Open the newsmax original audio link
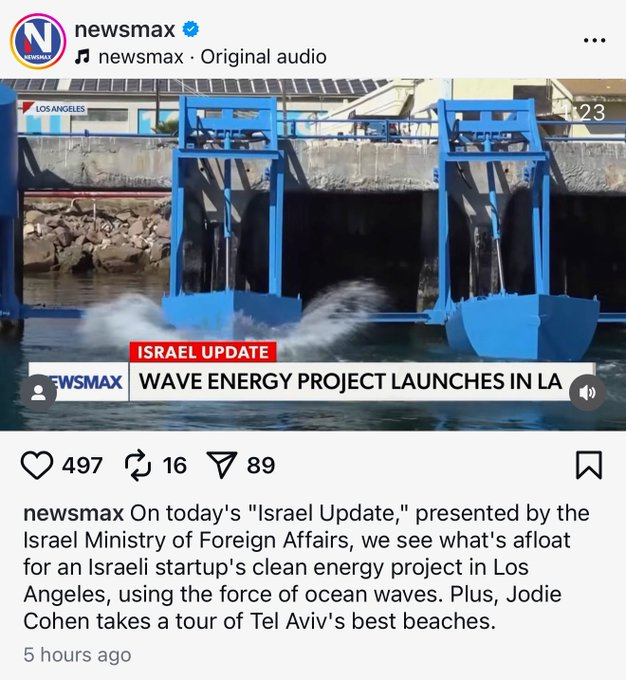The width and height of the screenshot is (626, 680). 212,57
